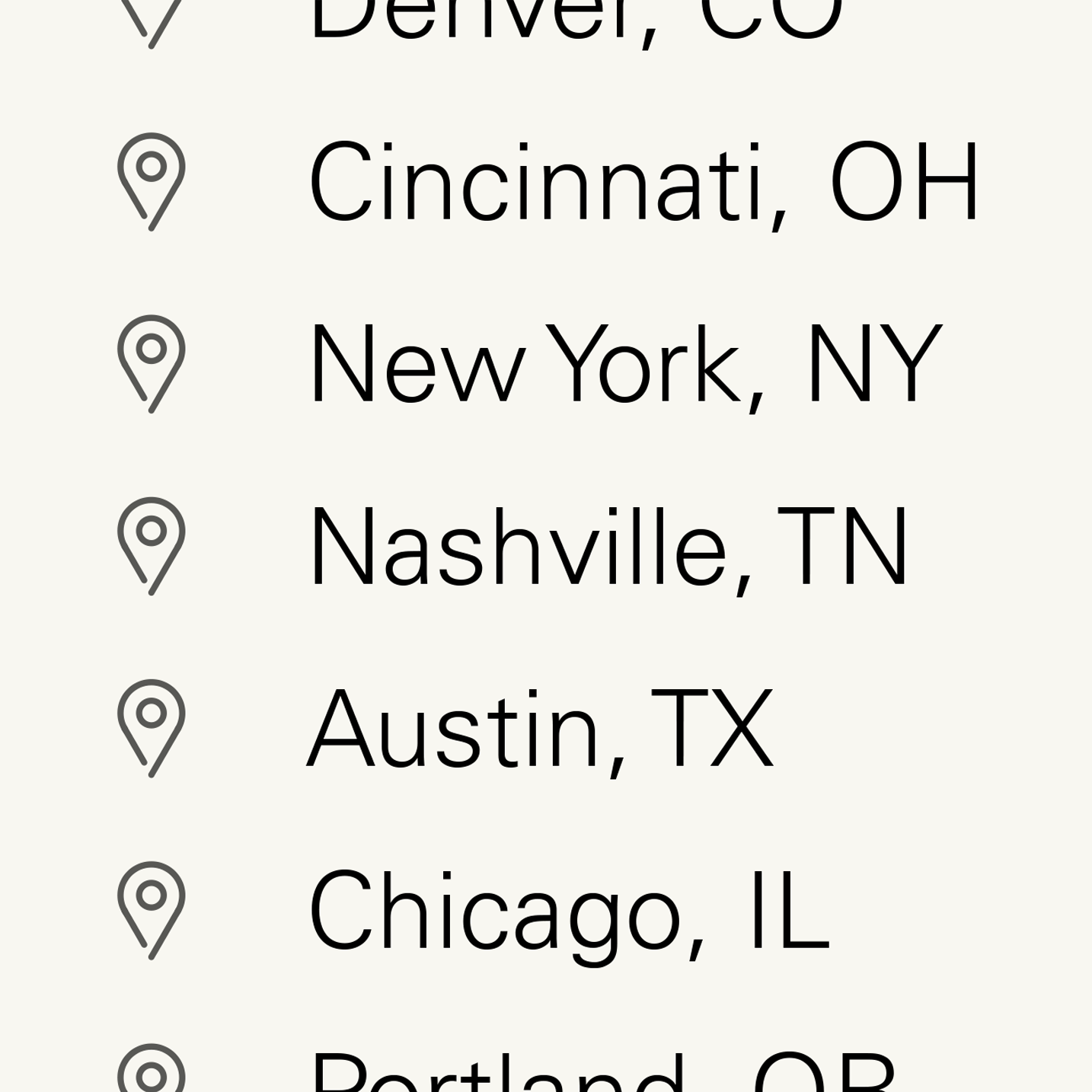
Task: Select Chicago, IL as the location
Action: [568, 911]
